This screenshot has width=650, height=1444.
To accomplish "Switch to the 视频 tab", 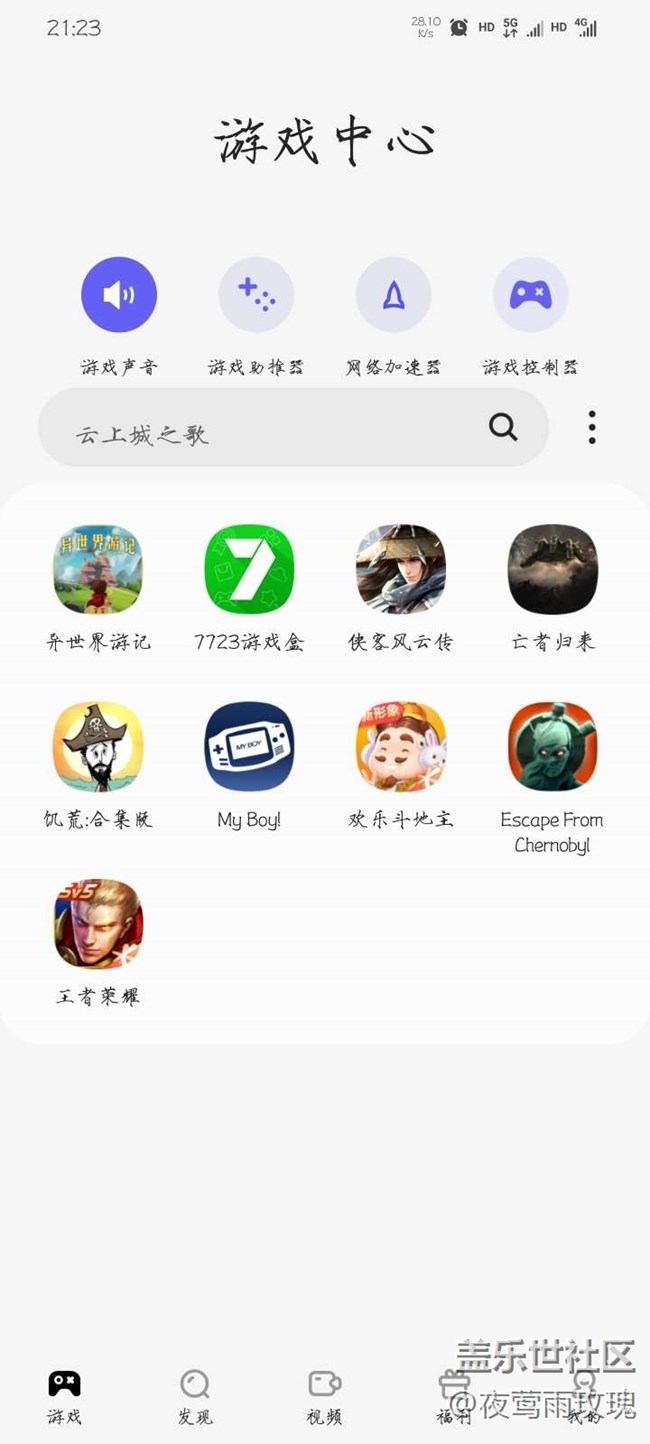I will click(324, 1397).
